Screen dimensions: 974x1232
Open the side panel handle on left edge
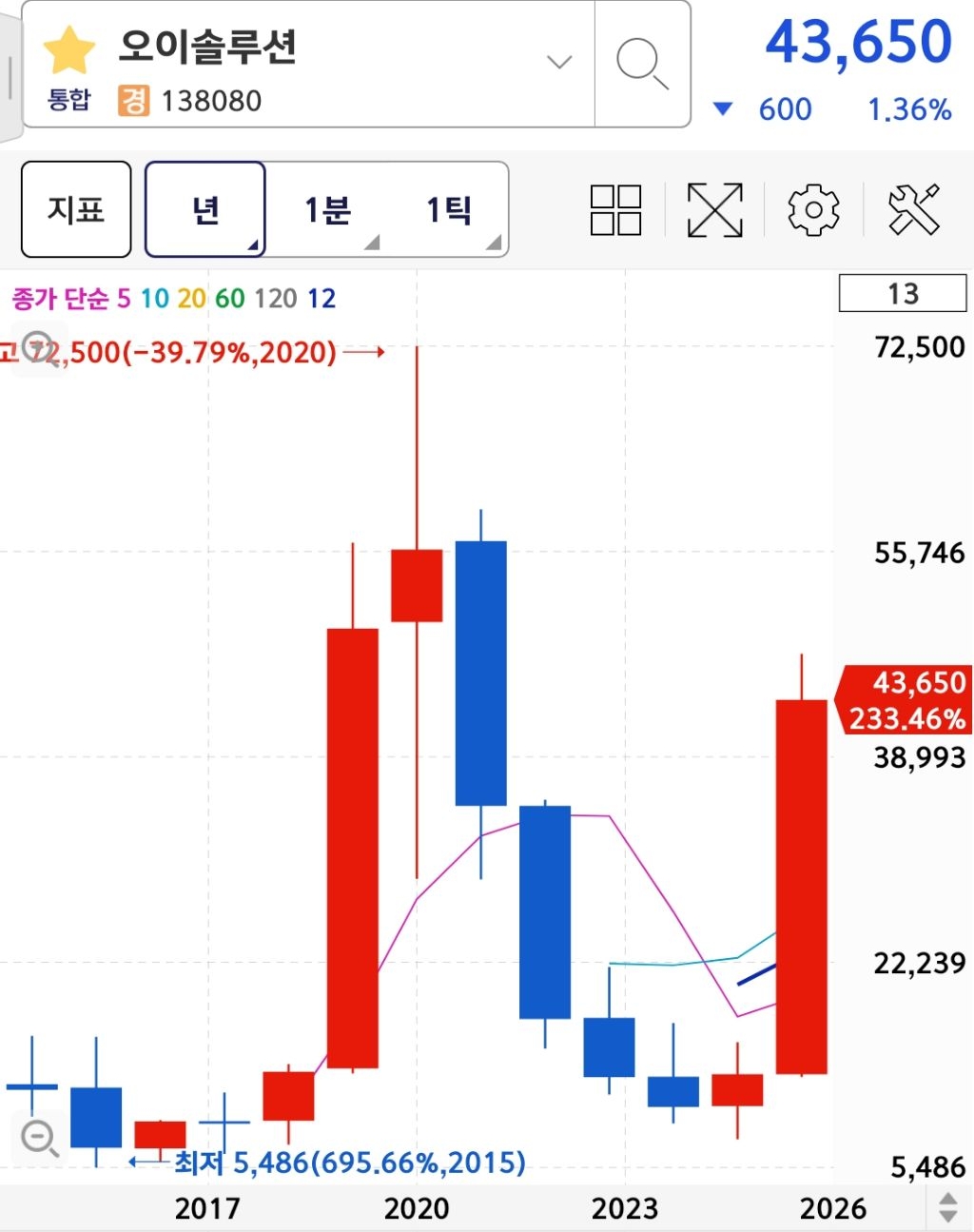click(10, 76)
